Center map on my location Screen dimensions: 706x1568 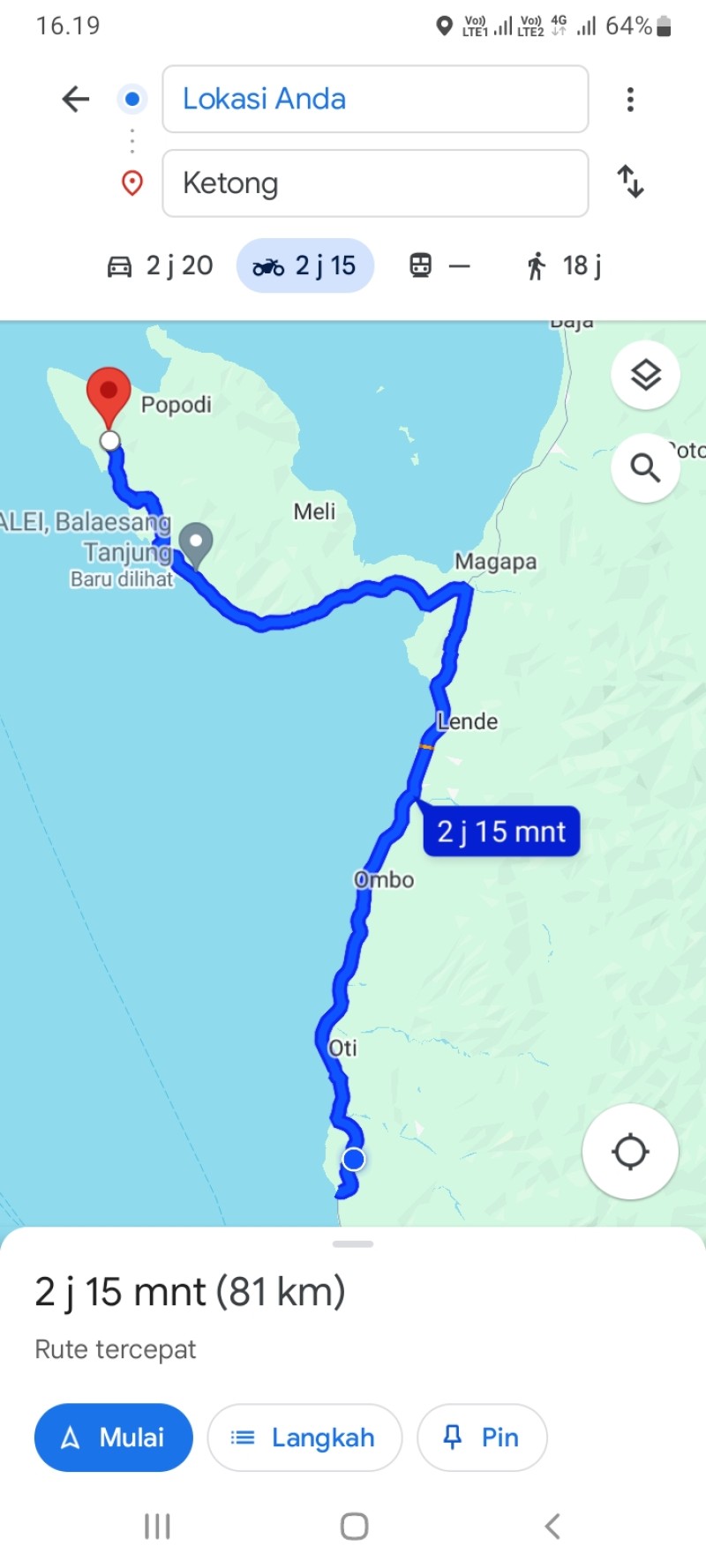click(x=630, y=1151)
